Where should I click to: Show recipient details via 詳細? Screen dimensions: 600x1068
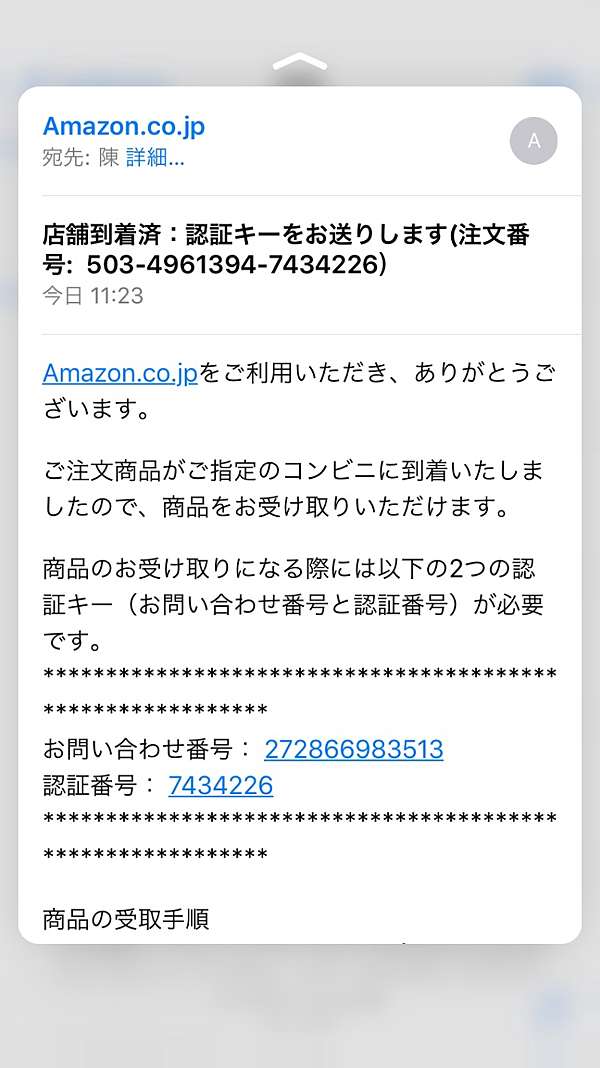coord(155,158)
